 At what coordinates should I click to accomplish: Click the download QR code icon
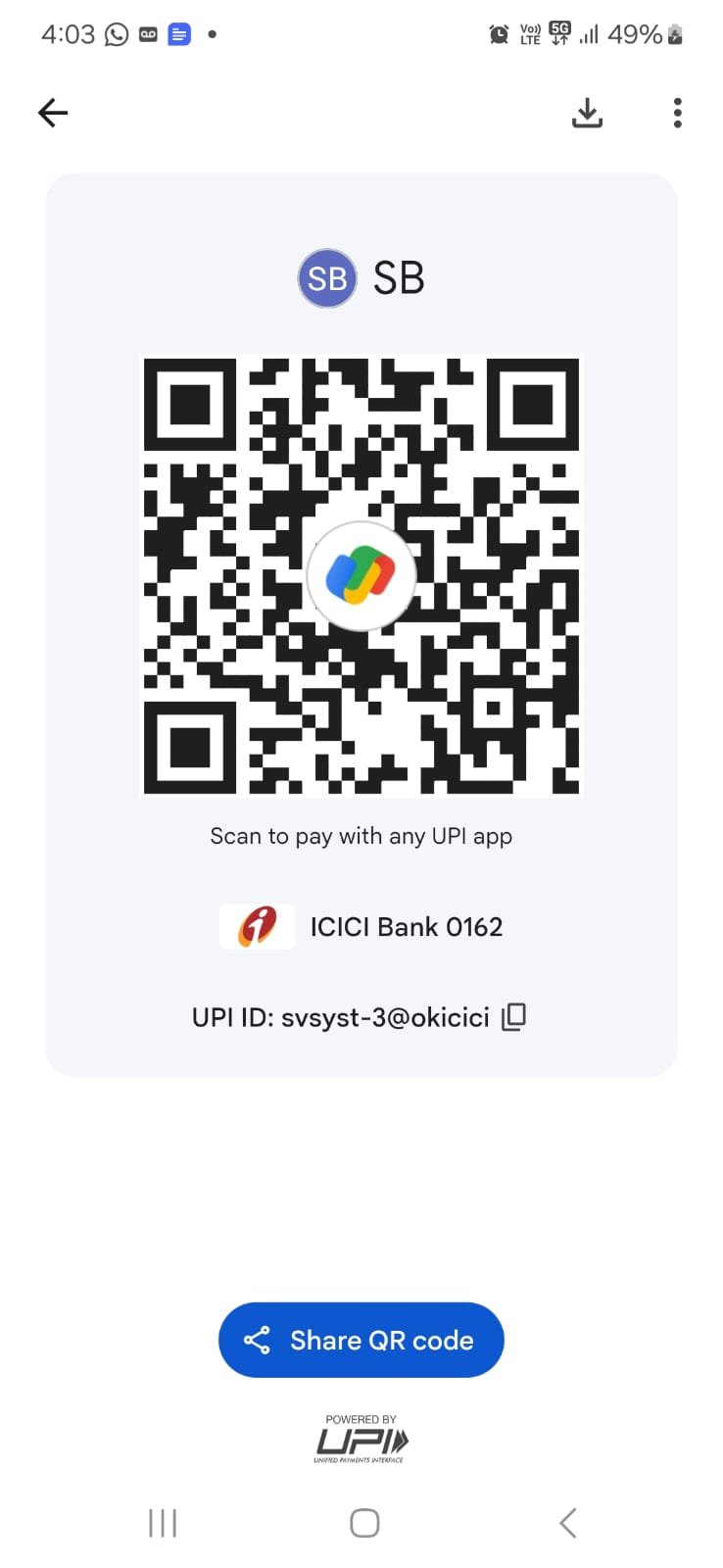click(x=587, y=113)
